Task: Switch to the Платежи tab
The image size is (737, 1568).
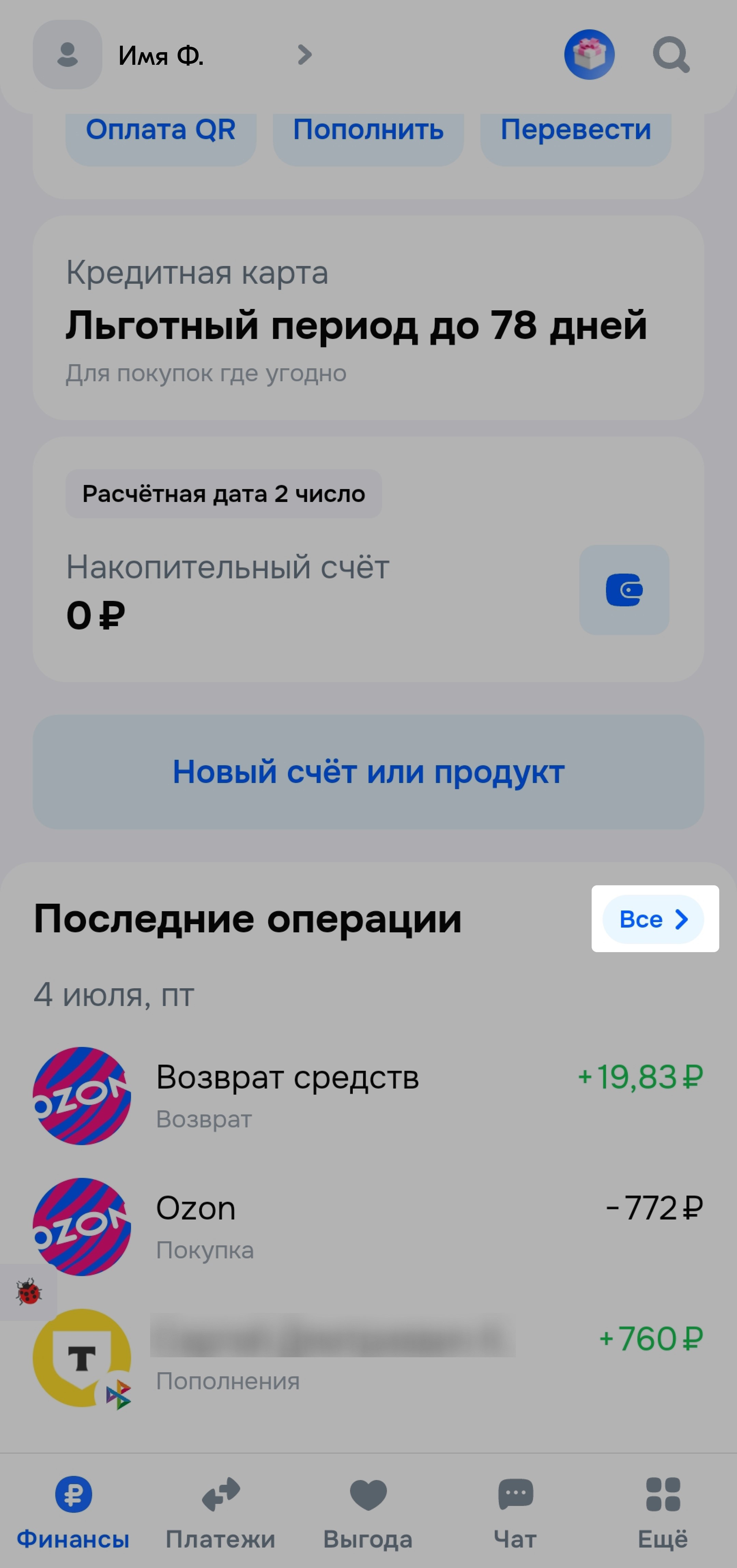Action: pos(220,1512)
